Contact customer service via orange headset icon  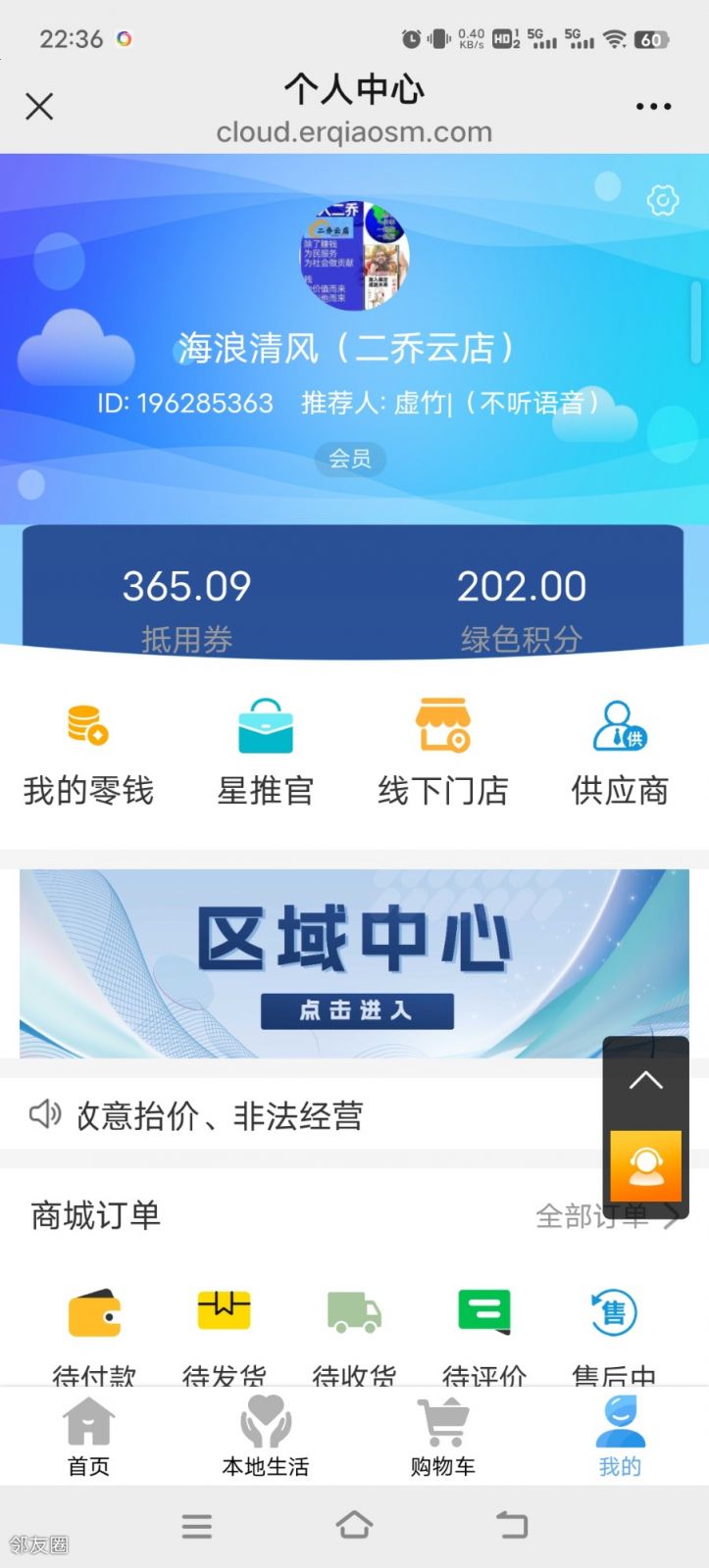[x=645, y=1165]
